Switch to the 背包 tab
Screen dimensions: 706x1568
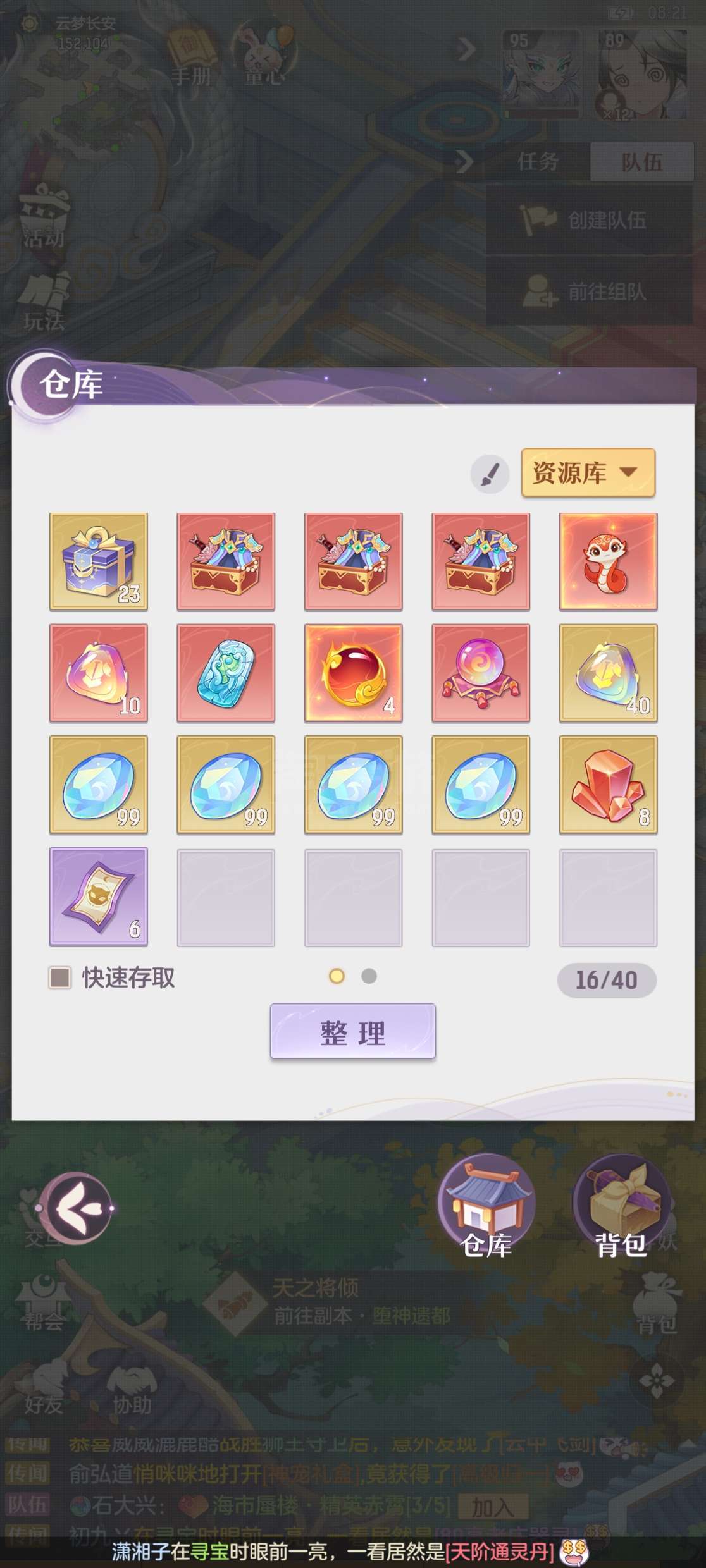[621, 1208]
